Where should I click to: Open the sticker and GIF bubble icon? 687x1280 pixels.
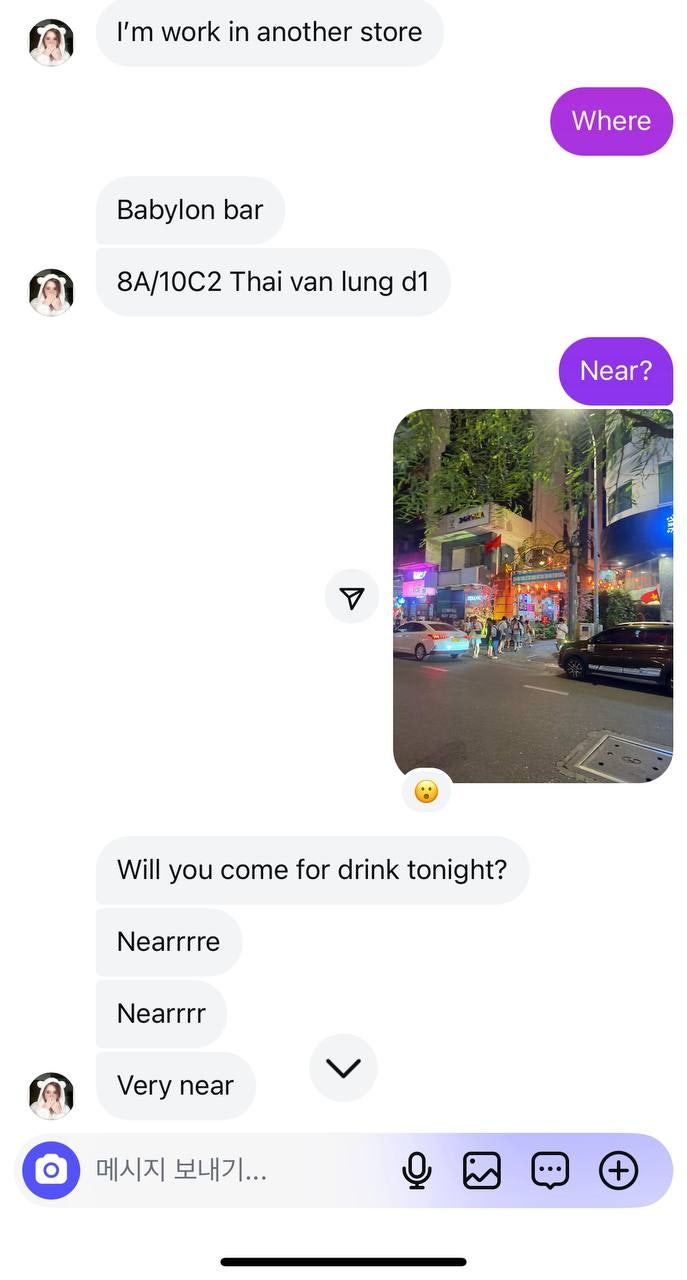point(550,1170)
